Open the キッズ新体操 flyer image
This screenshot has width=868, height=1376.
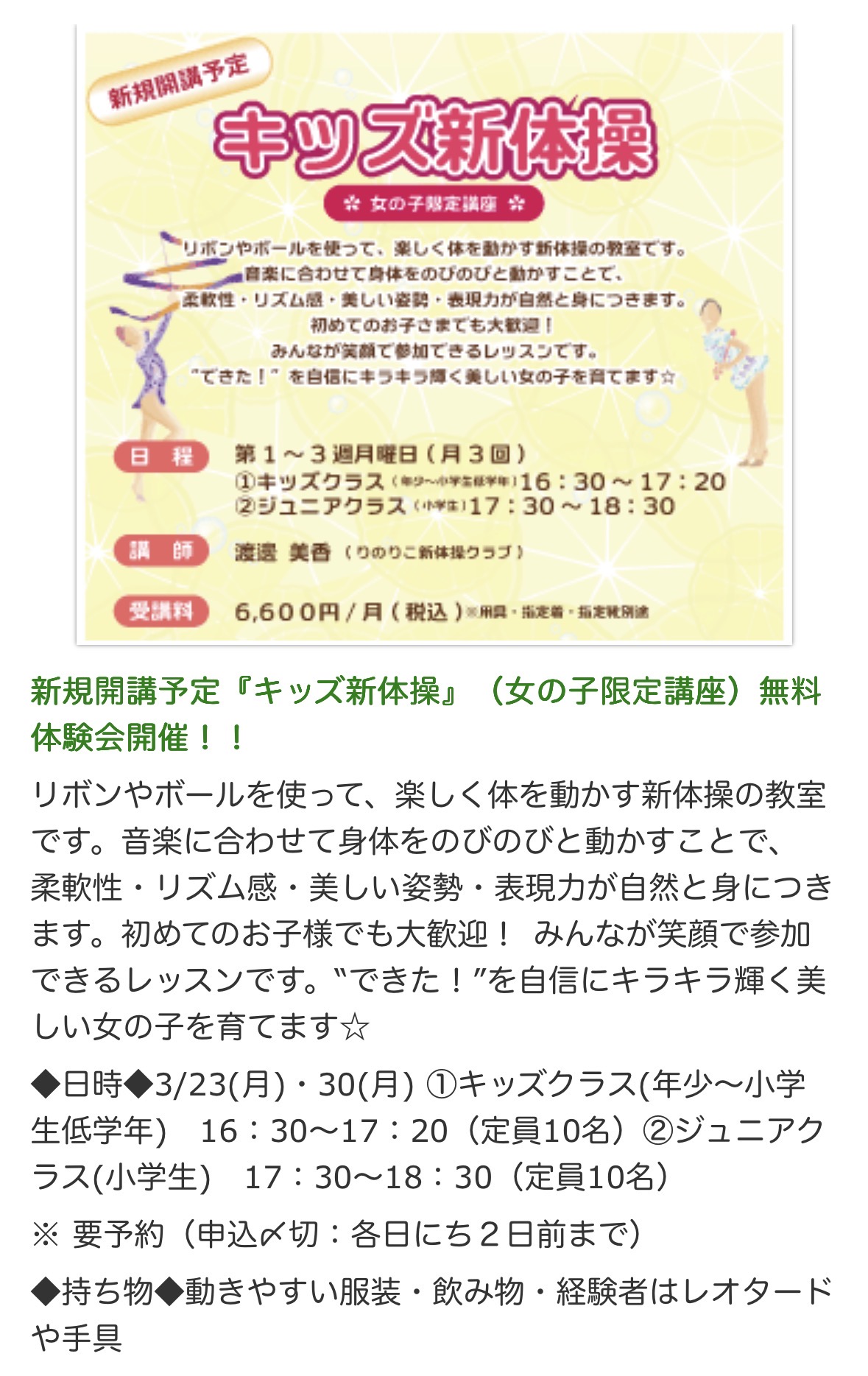pyautogui.click(x=434, y=335)
